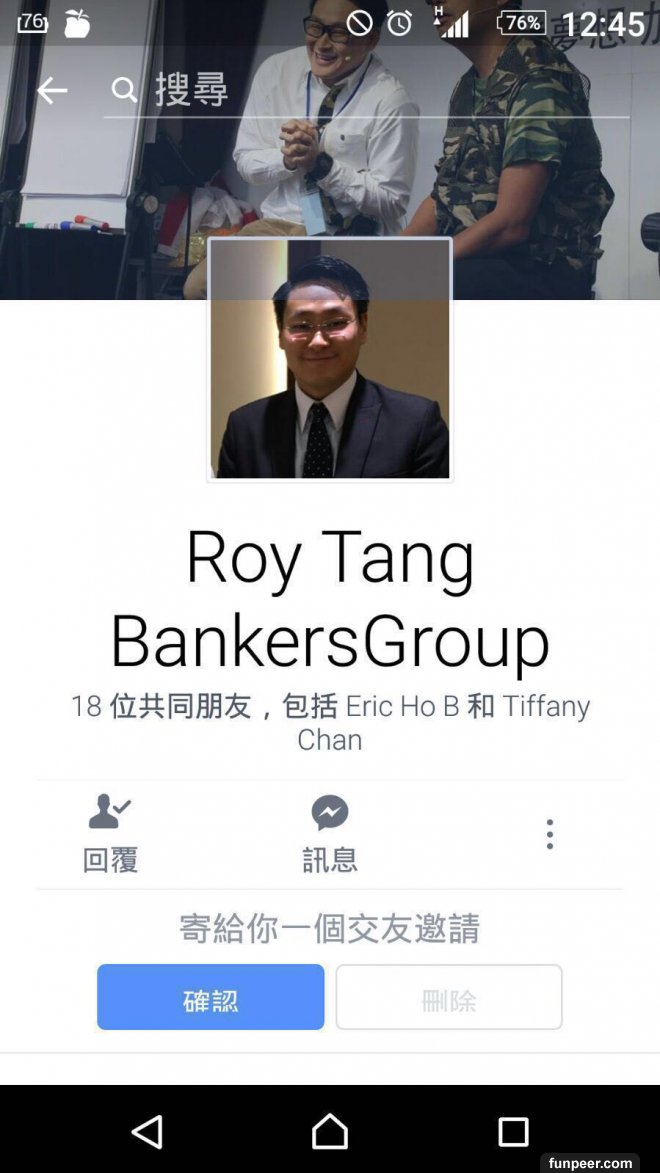Delete the friend request with 刪除
Screen dimensions: 660x1173
point(449,997)
